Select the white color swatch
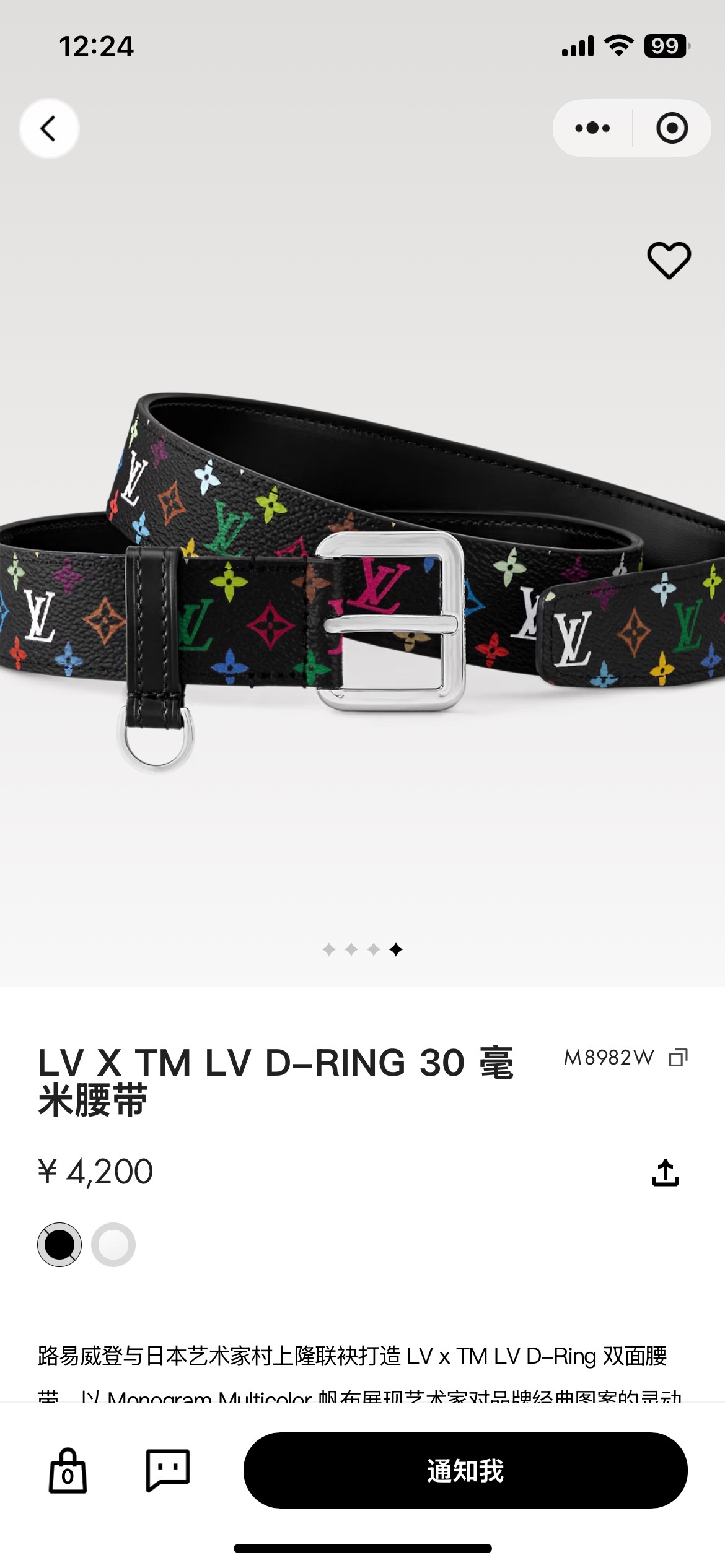 coord(113,1245)
